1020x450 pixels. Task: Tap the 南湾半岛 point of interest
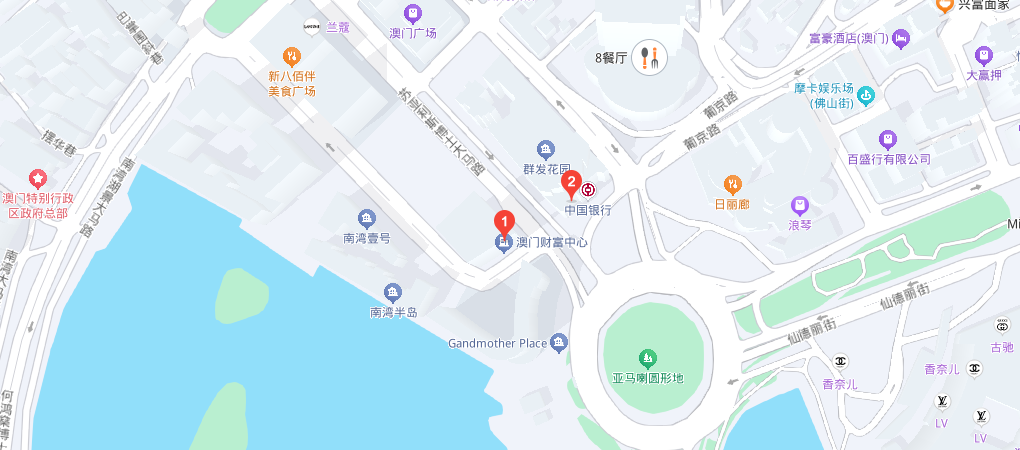coord(393,293)
